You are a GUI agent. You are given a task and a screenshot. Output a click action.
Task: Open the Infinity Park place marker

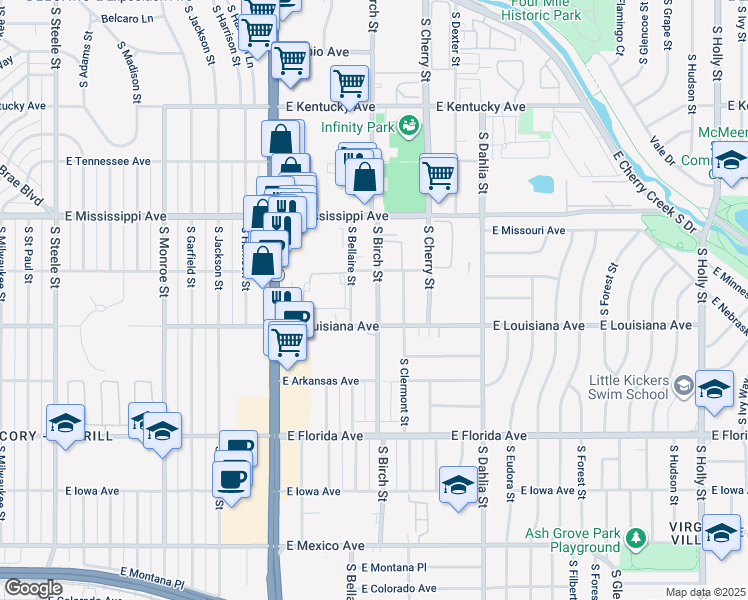[x=409, y=125]
